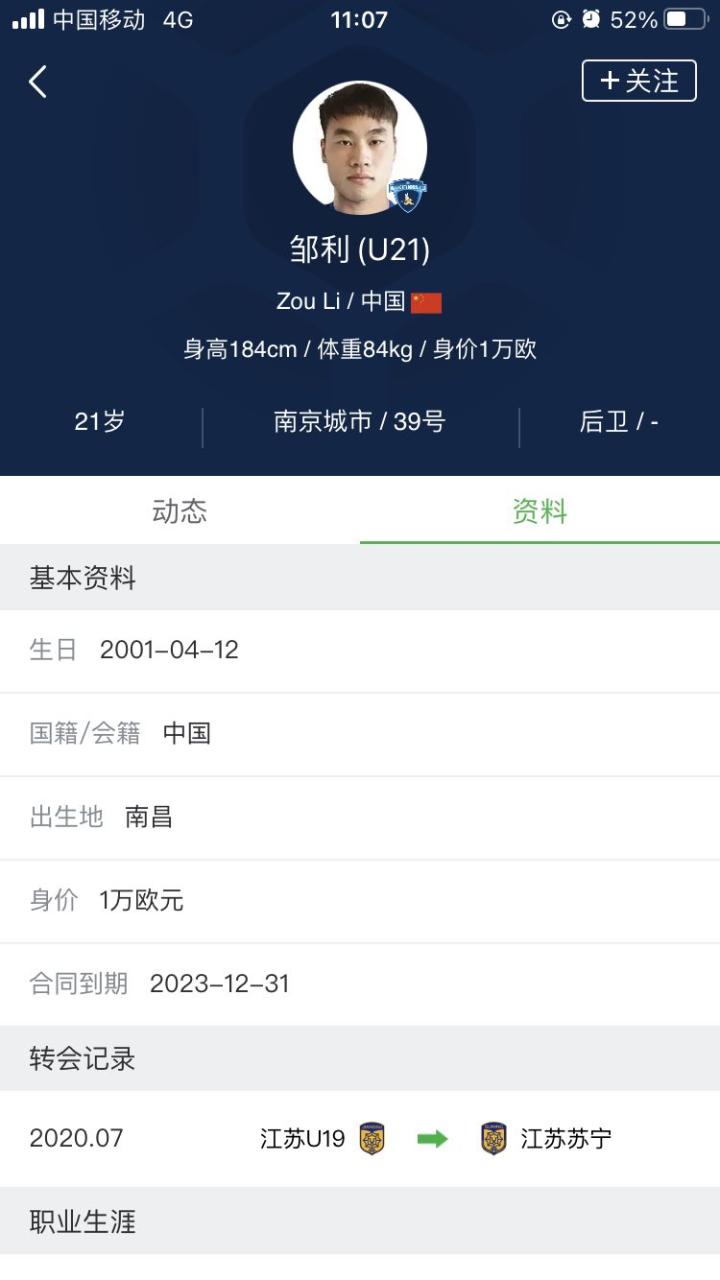
Task: Follow player with the +关注 button
Action: (639, 81)
